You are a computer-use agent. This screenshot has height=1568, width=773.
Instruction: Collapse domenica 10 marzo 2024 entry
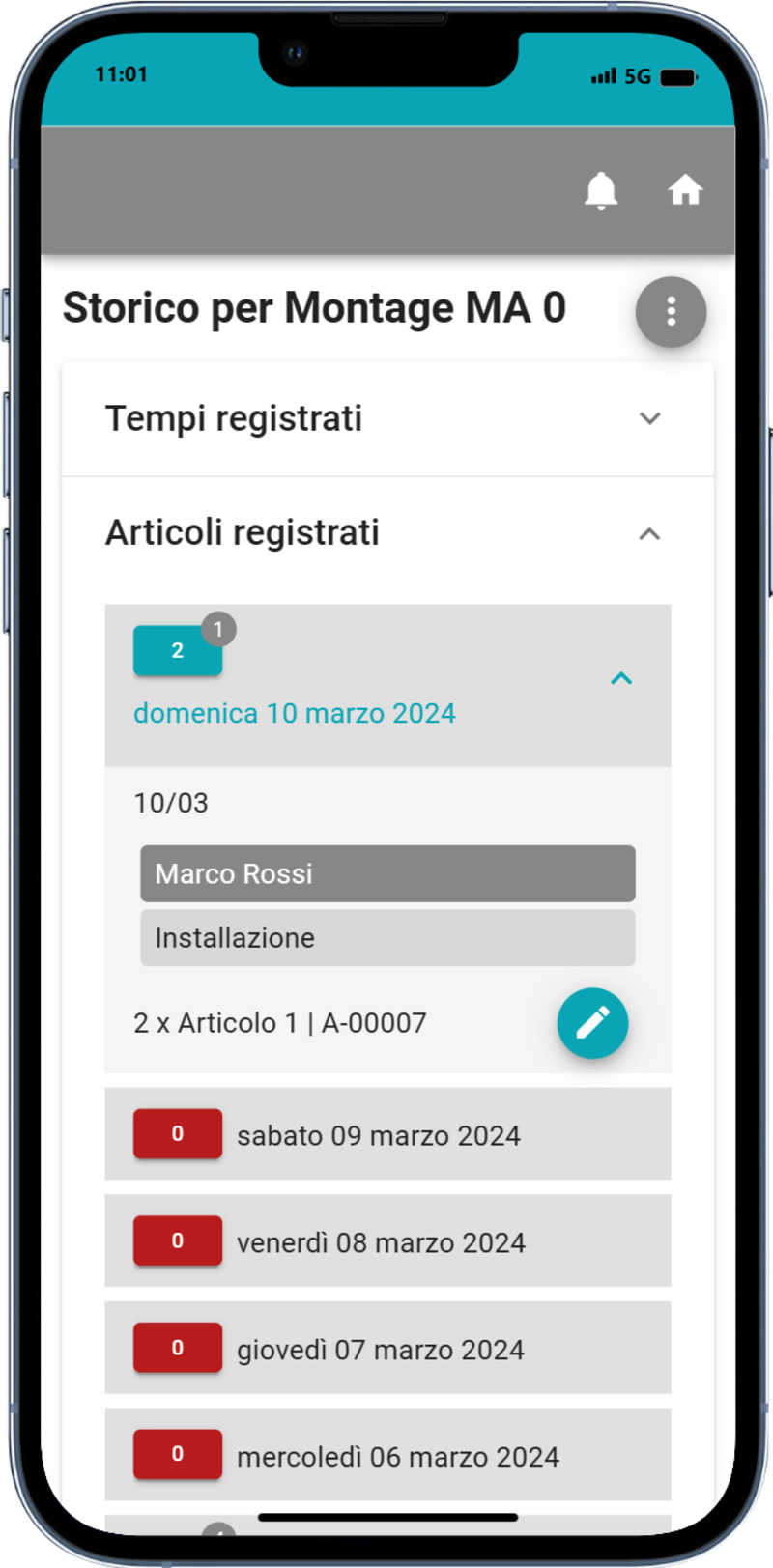pyautogui.click(x=621, y=679)
